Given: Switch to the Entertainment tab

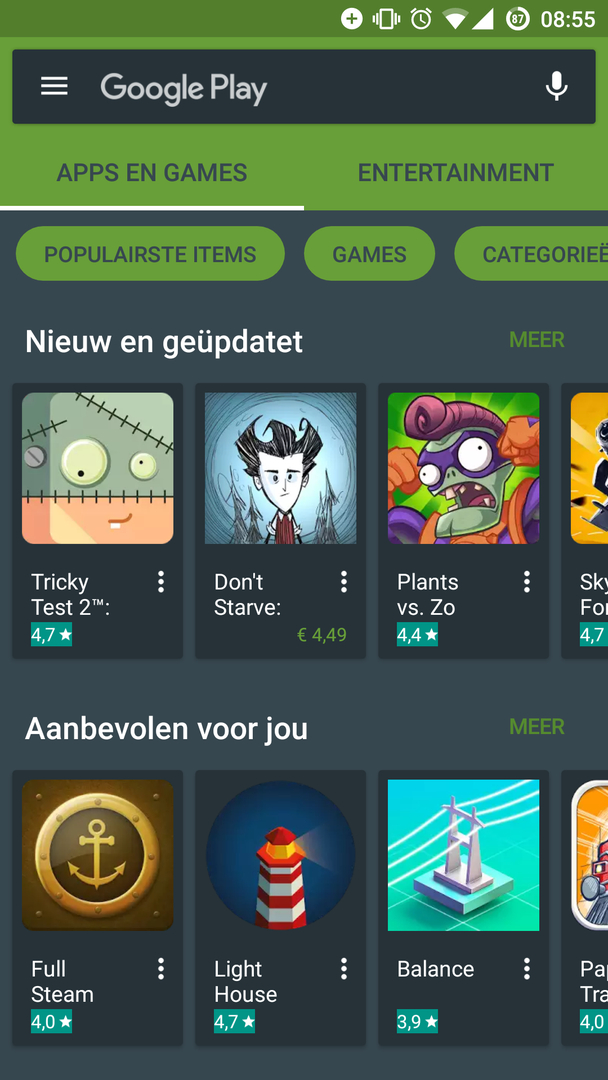Looking at the screenshot, I should (455, 173).
